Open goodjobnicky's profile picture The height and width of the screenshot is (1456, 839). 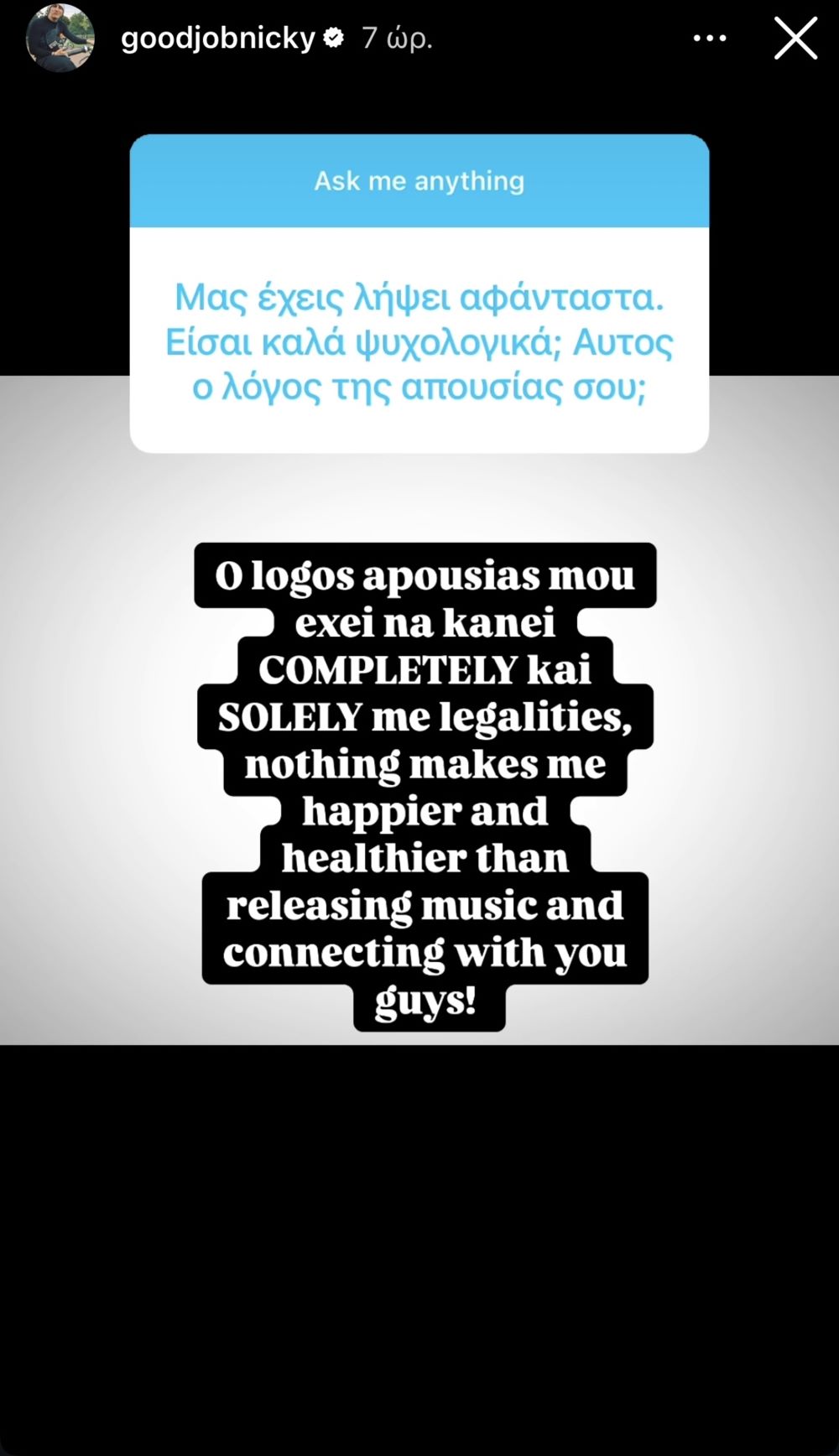coord(60,38)
